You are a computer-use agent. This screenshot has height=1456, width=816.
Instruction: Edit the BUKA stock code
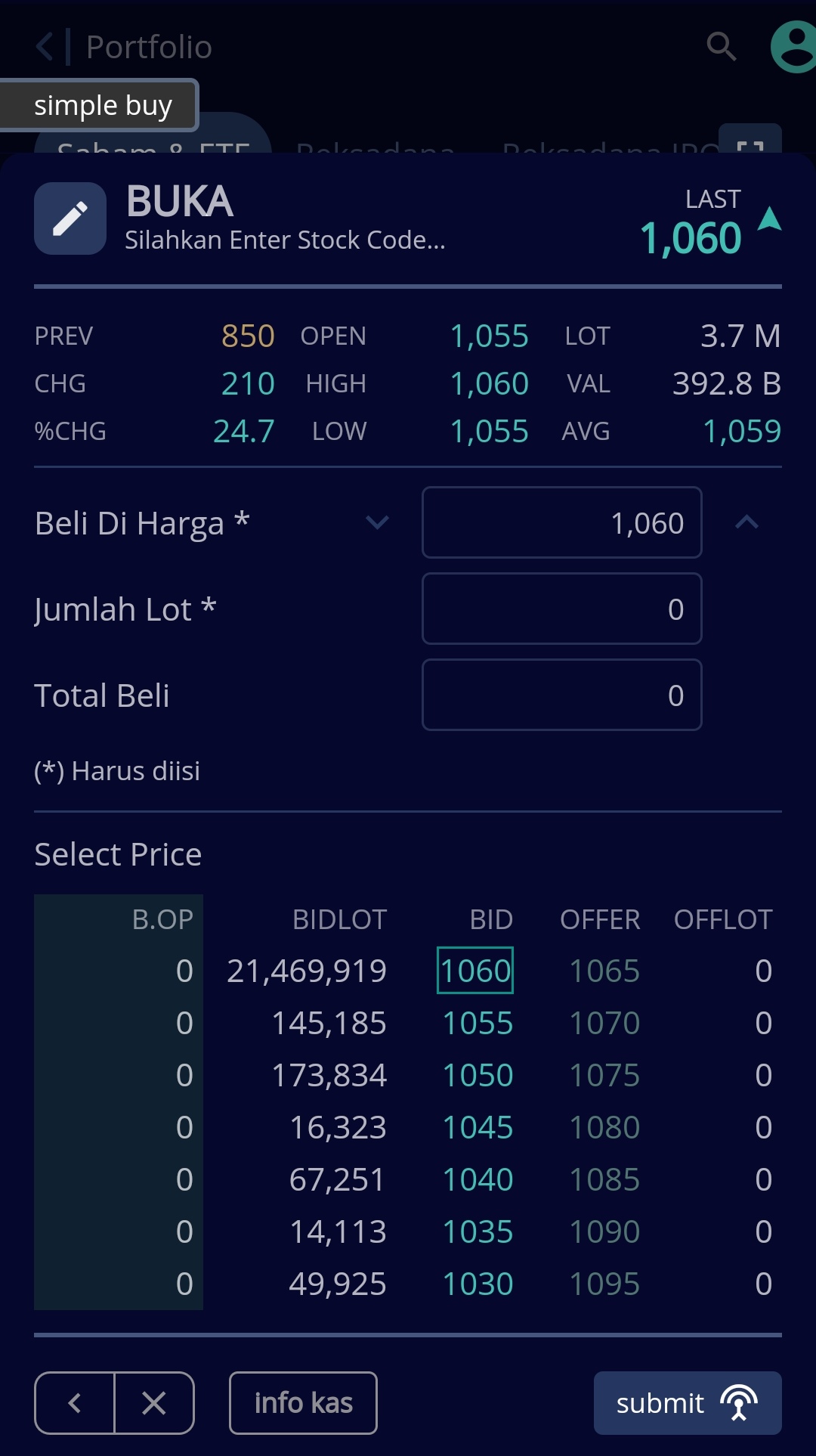[x=70, y=218]
